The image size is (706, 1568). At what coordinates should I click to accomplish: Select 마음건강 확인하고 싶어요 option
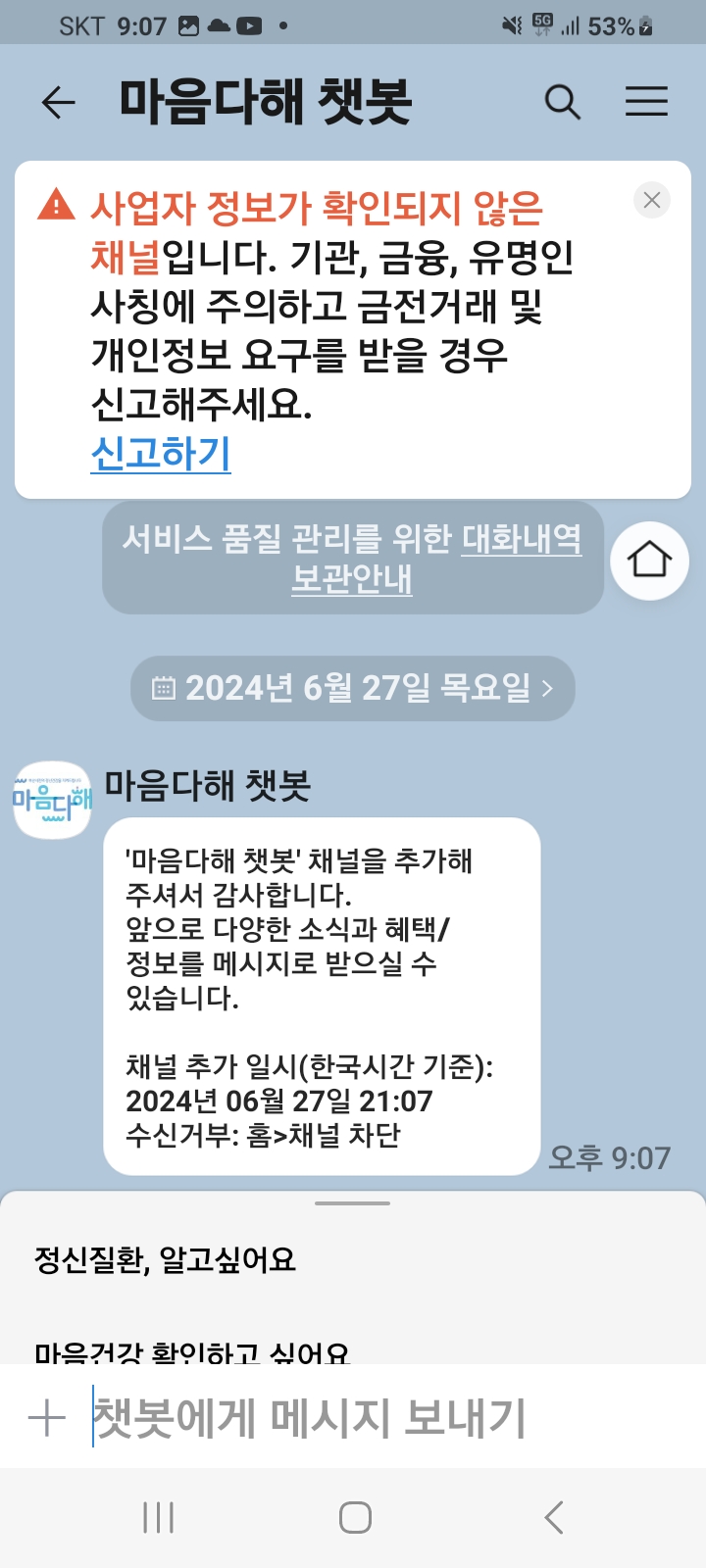(192, 1352)
